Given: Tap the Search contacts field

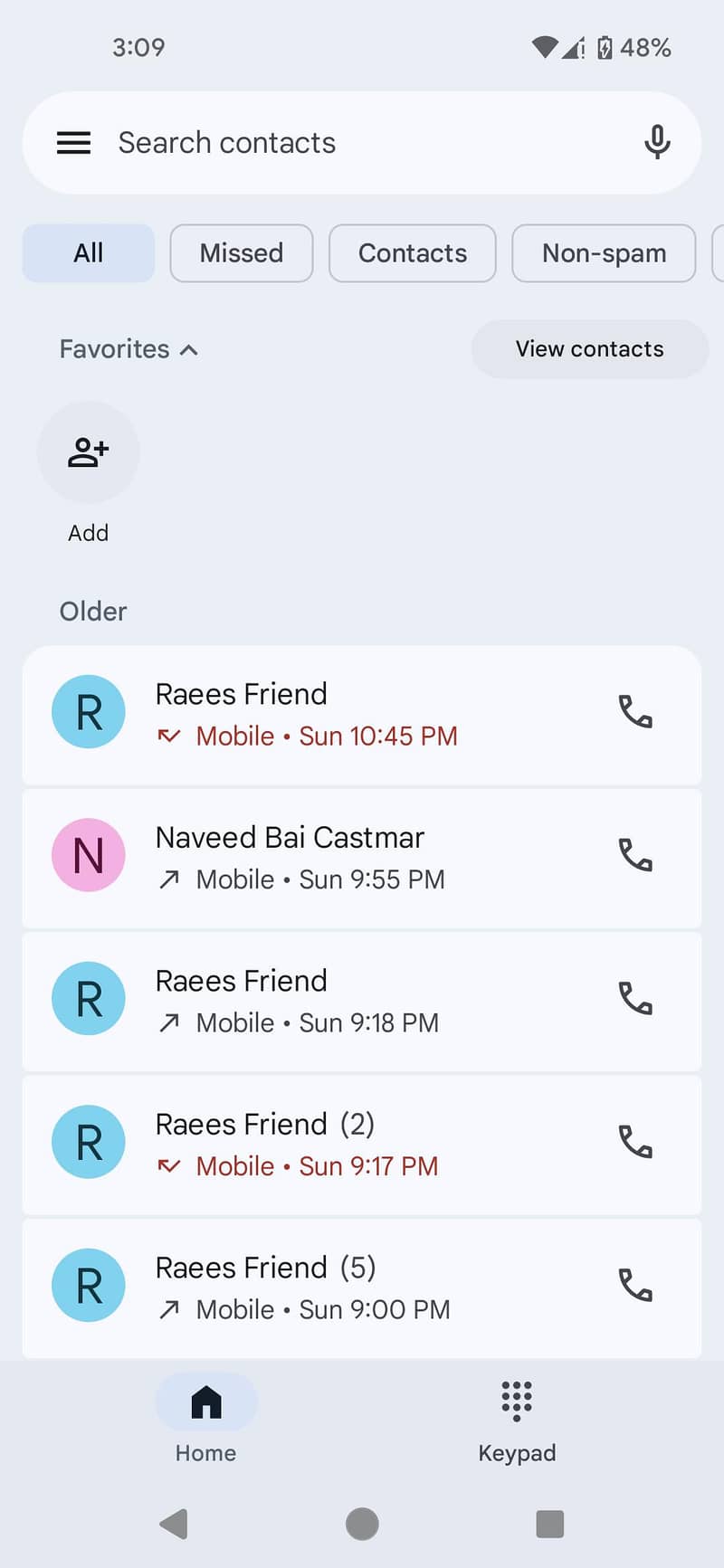Looking at the screenshot, I should [x=362, y=143].
